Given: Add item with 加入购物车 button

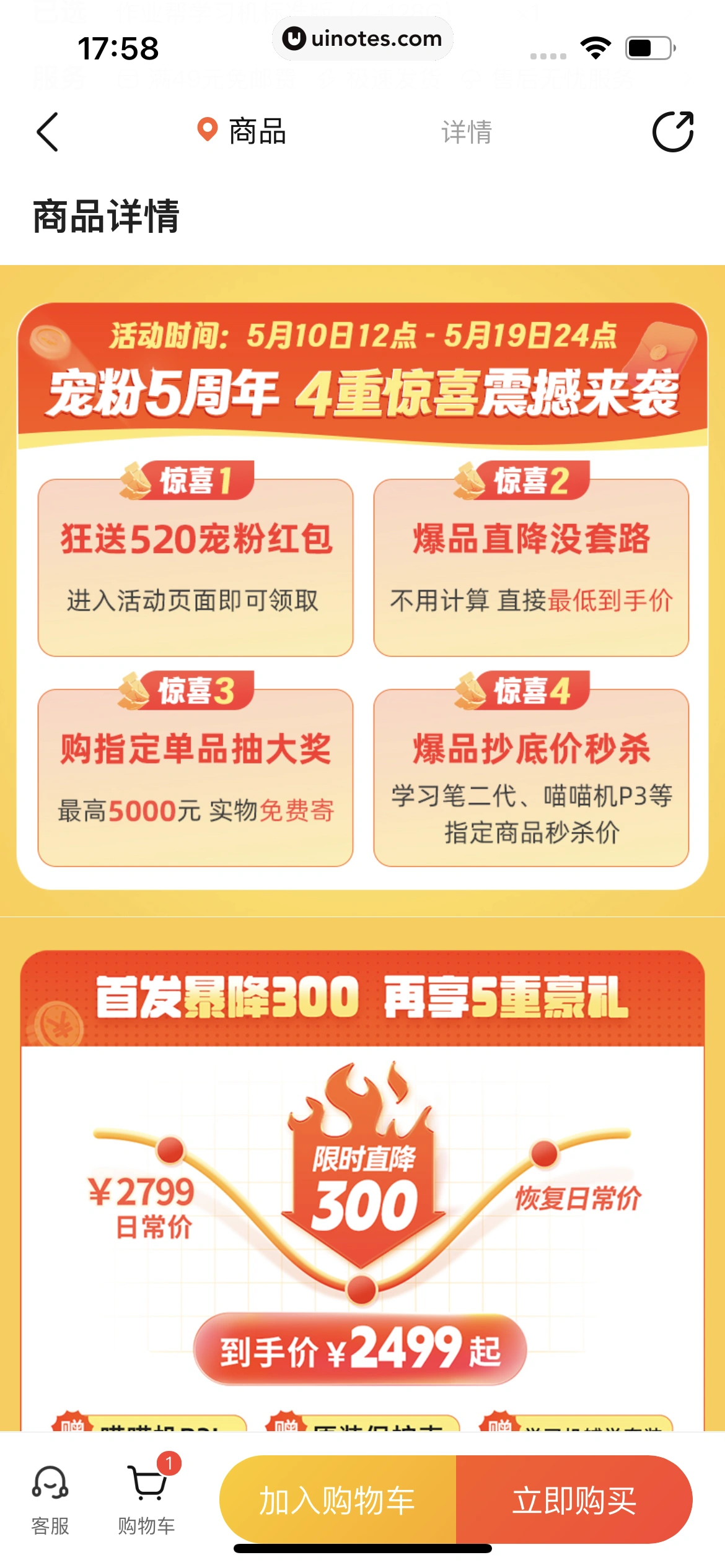Looking at the screenshot, I should click(x=338, y=1500).
